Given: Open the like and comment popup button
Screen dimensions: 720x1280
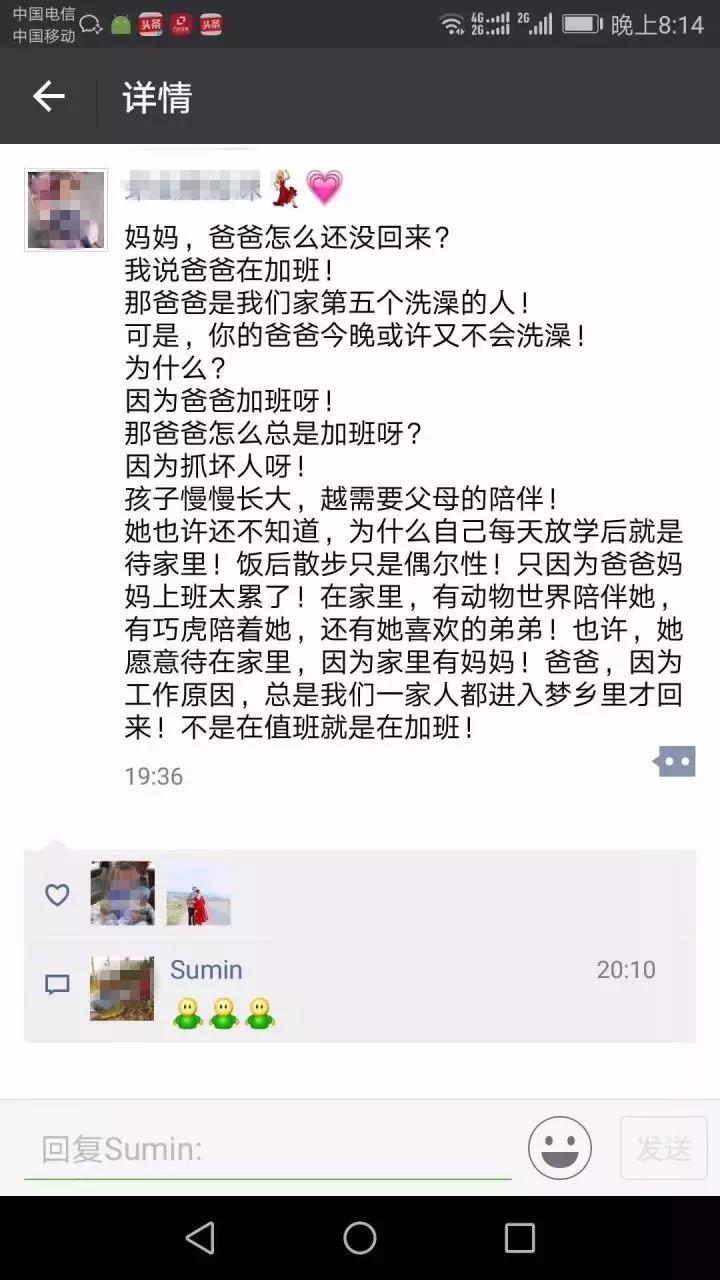Looking at the screenshot, I should pos(675,762).
